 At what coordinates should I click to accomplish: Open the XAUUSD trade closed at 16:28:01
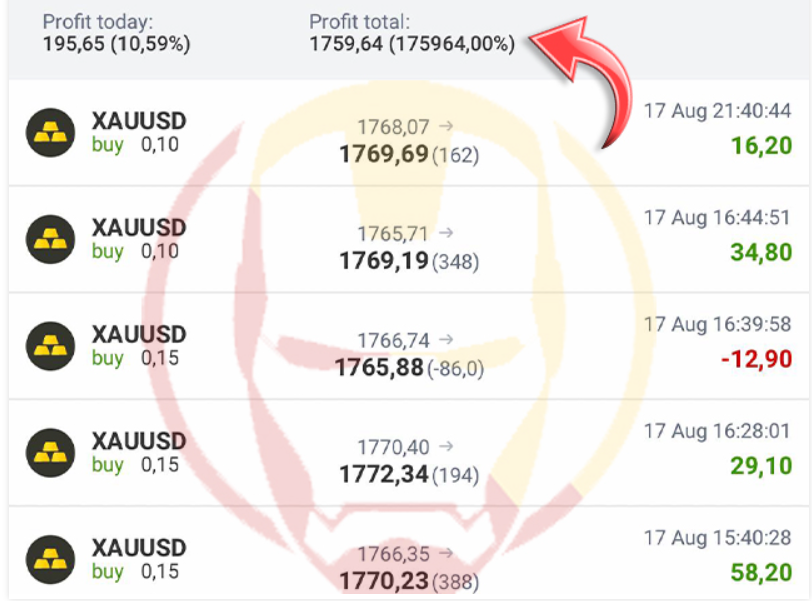click(x=406, y=452)
